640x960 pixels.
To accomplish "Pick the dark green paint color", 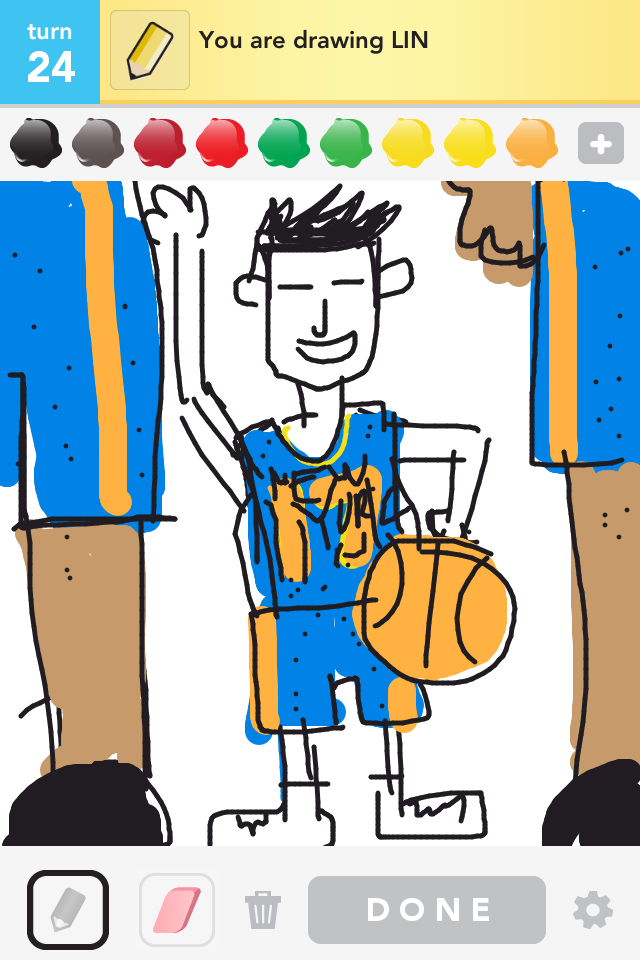I will tap(283, 143).
